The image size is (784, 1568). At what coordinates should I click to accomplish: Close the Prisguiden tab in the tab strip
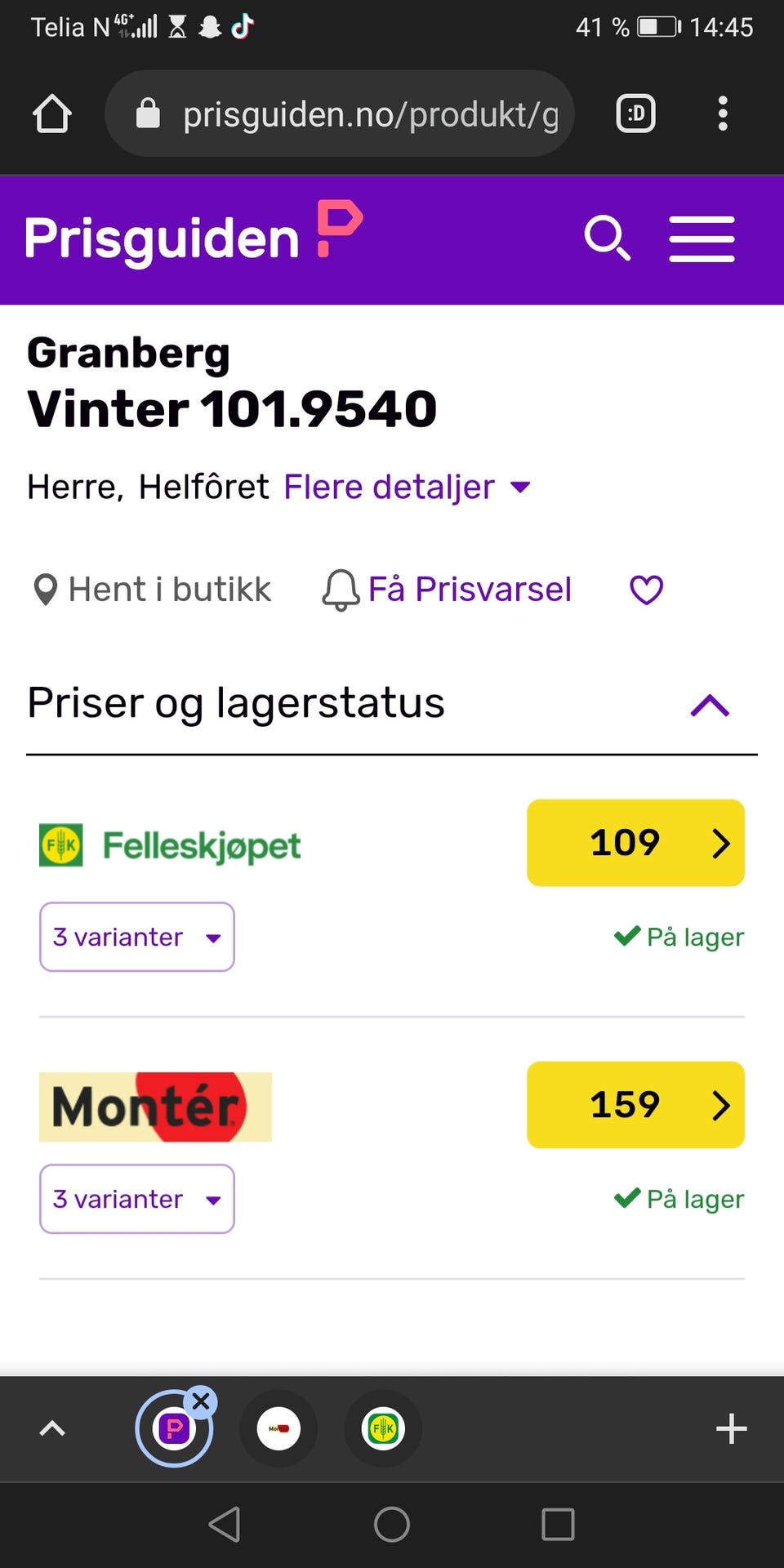pos(201,1402)
